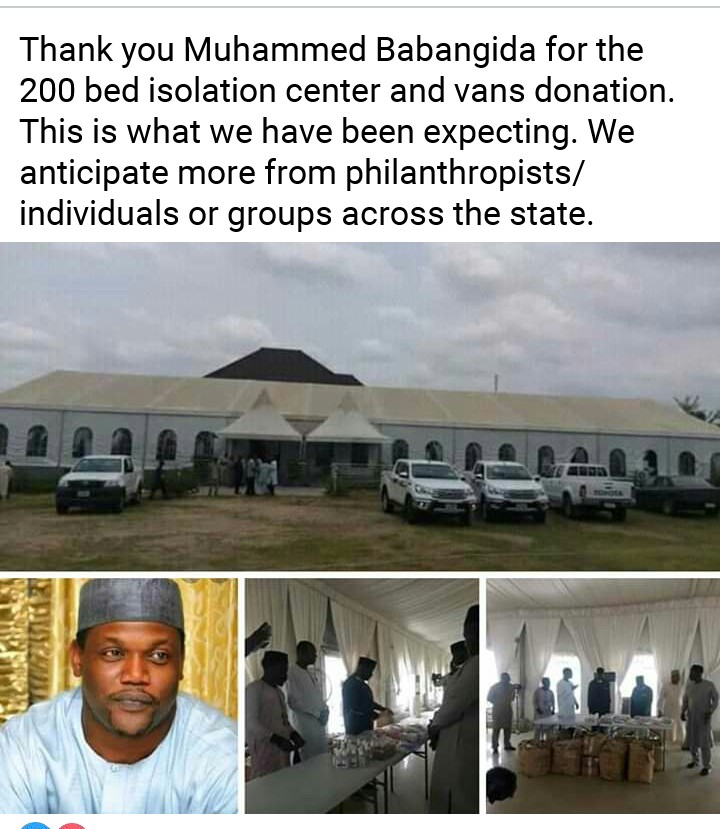Open the middle photo of men at the table
This screenshot has width=720, height=829.
click(362, 694)
